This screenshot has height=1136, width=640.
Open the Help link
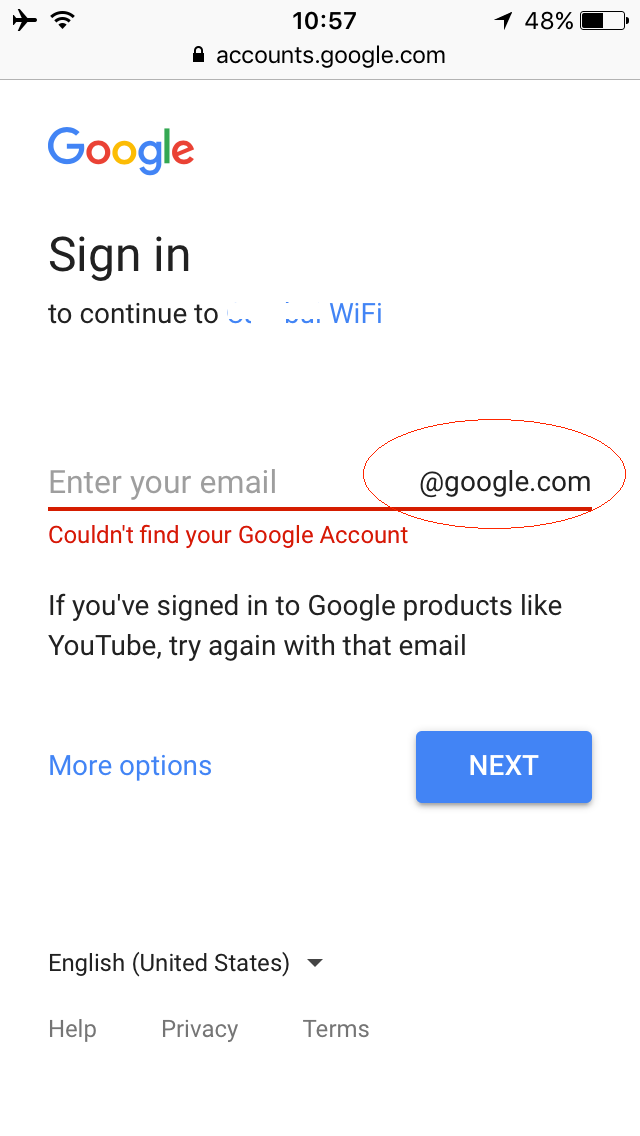72,1029
